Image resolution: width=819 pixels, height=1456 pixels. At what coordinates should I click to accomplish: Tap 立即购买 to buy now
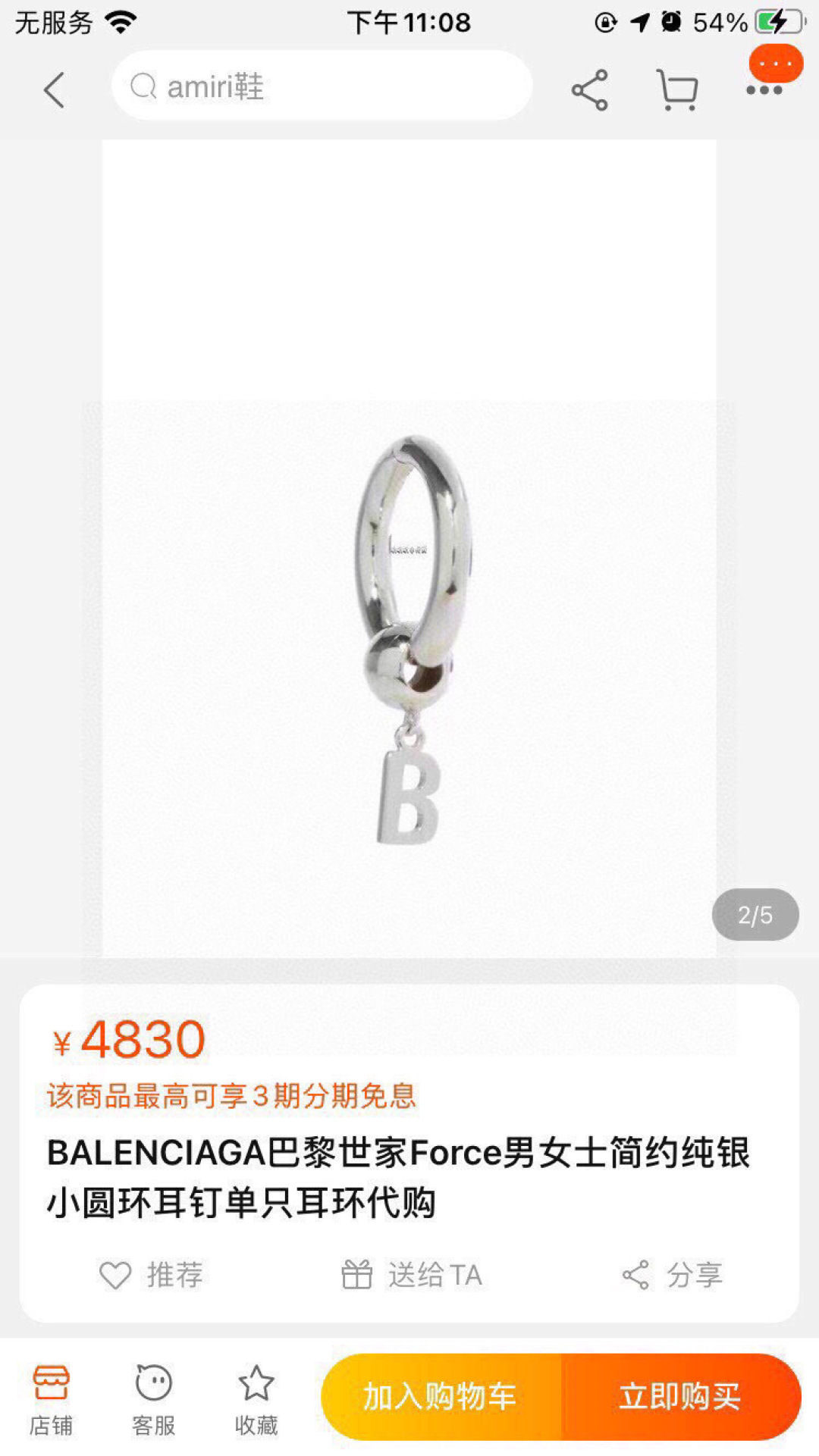coord(680,1396)
